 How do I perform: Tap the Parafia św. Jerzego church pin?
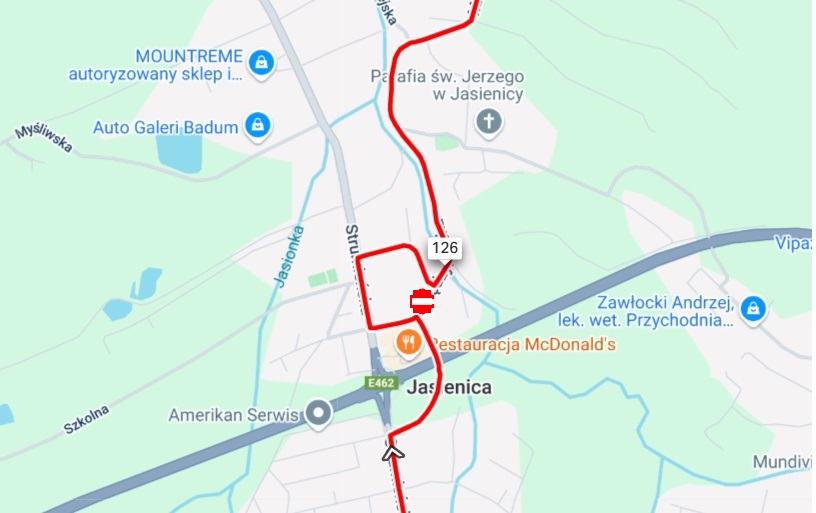click(488, 123)
